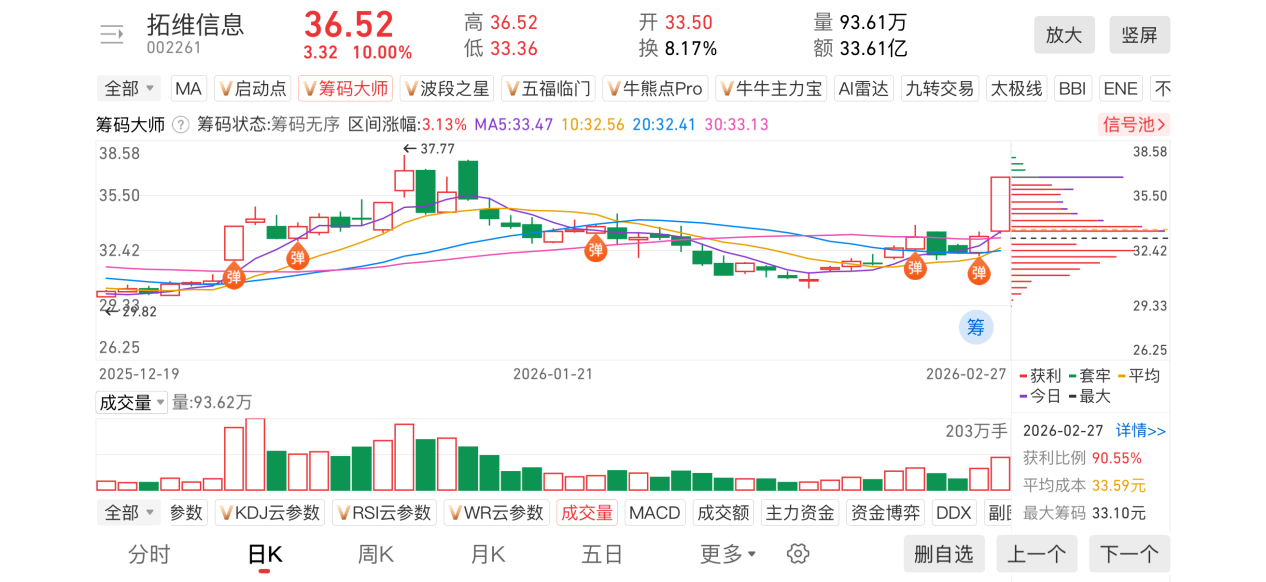Open the stock list menu icon
The image size is (1266, 582).
click(111, 35)
